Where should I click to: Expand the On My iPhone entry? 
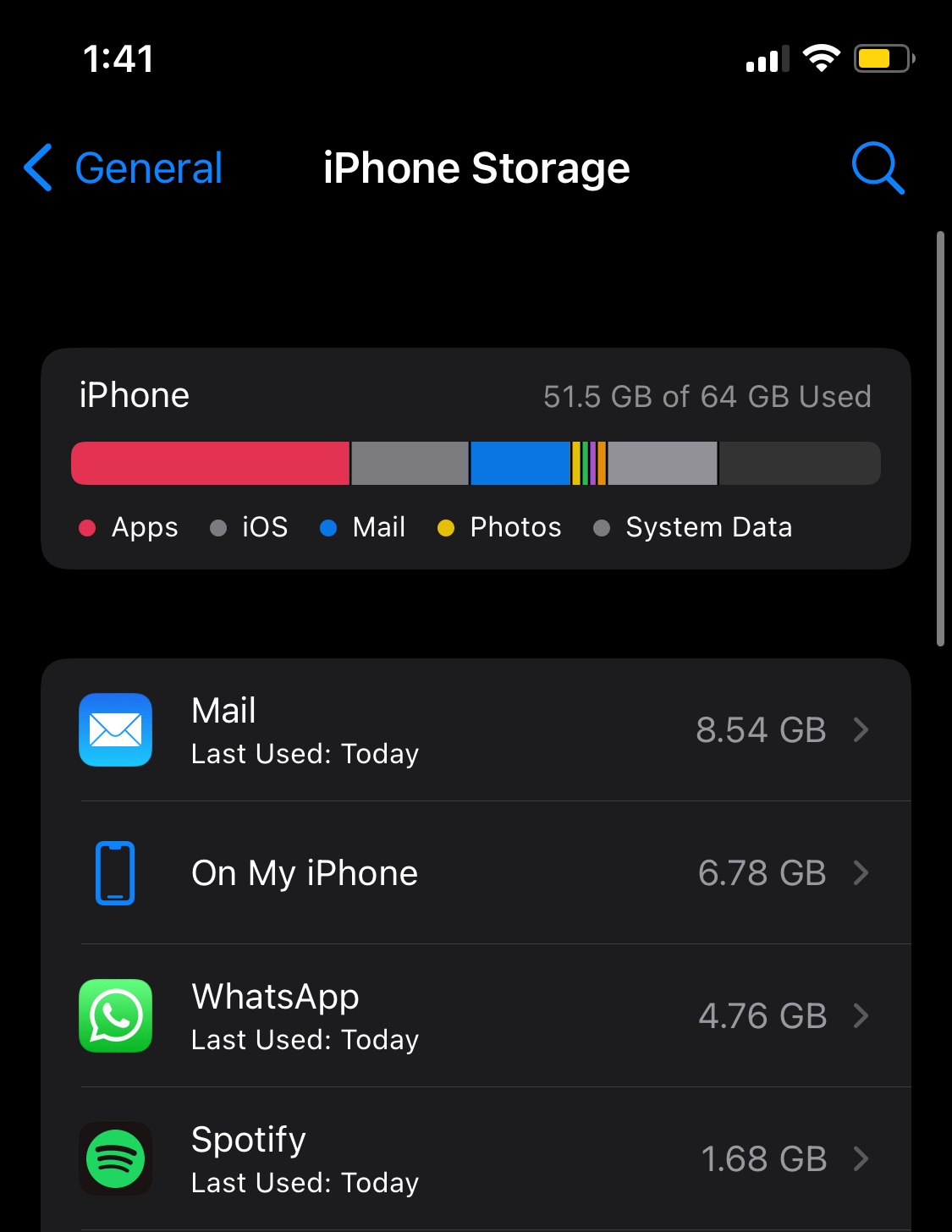pos(861,873)
